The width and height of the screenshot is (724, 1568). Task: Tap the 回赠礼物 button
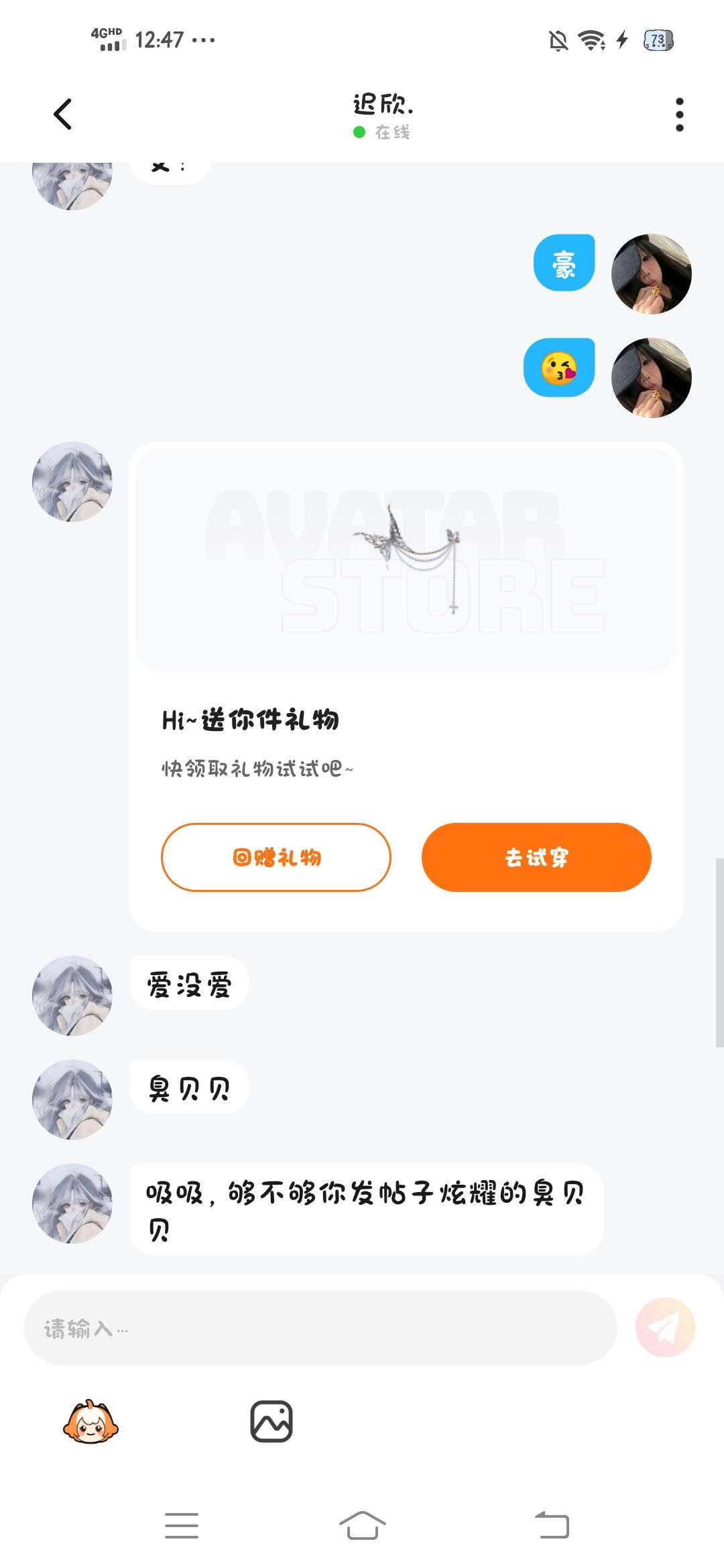point(276,857)
